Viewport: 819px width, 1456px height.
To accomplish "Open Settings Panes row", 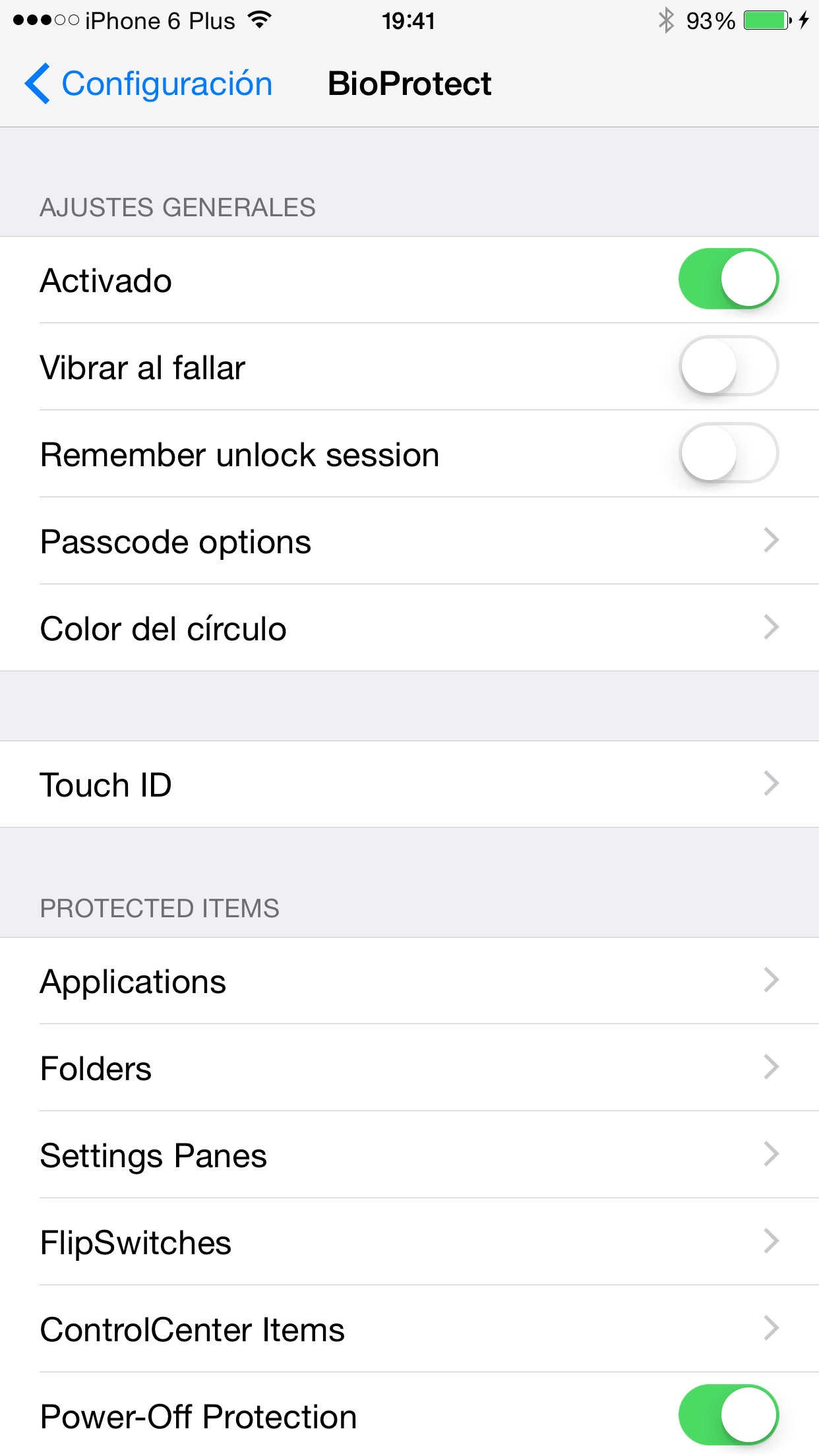I will point(409,1155).
